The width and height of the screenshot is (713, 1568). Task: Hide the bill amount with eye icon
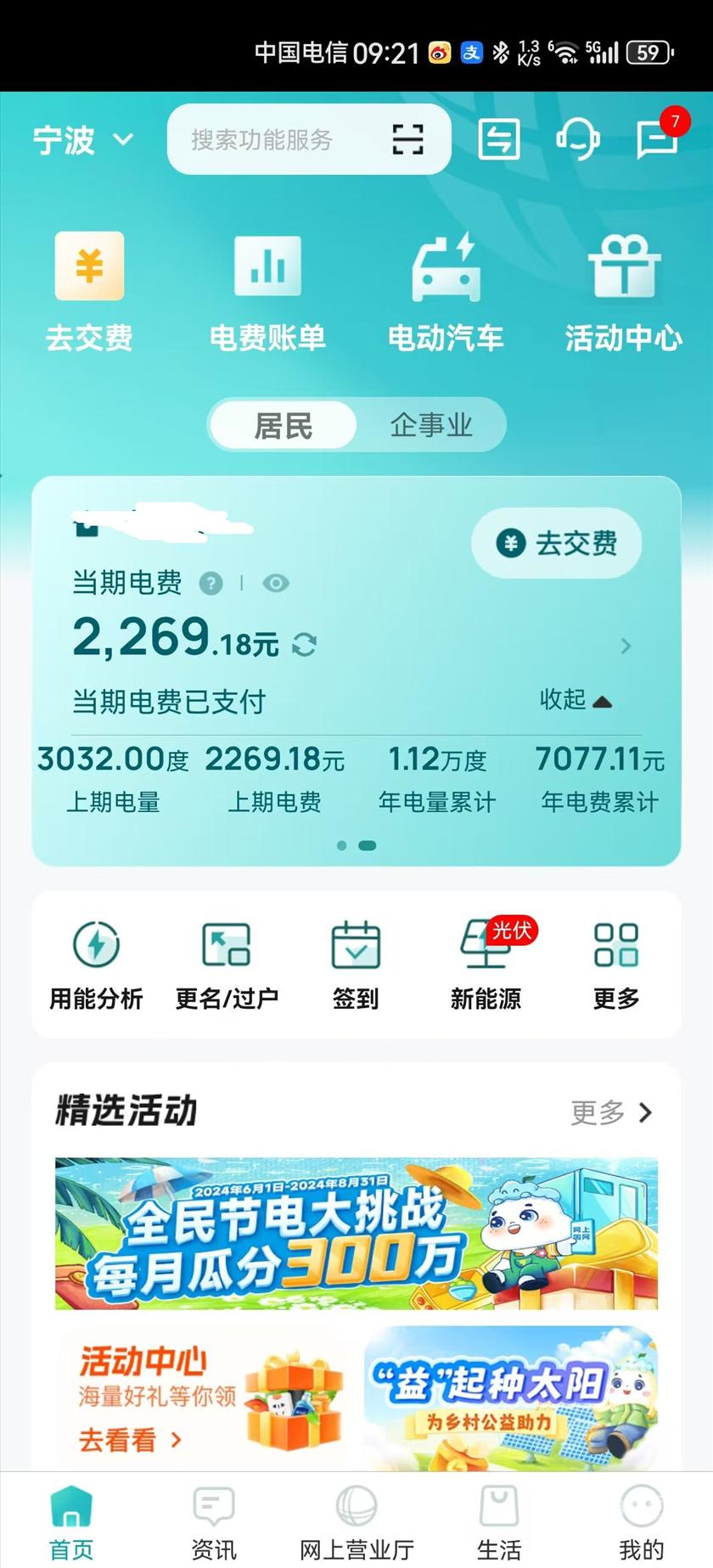[x=276, y=583]
